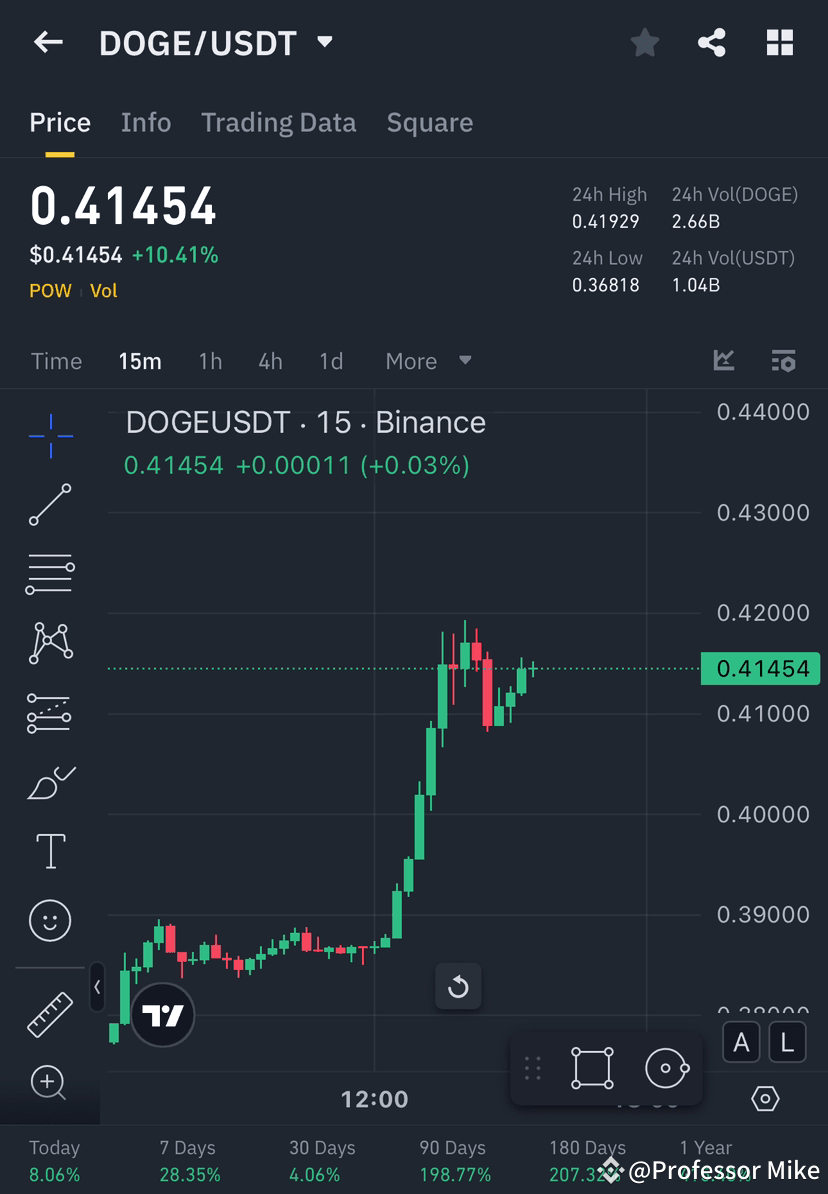
Task: Select the trend line drawing tool
Action: tap(50, 505)
